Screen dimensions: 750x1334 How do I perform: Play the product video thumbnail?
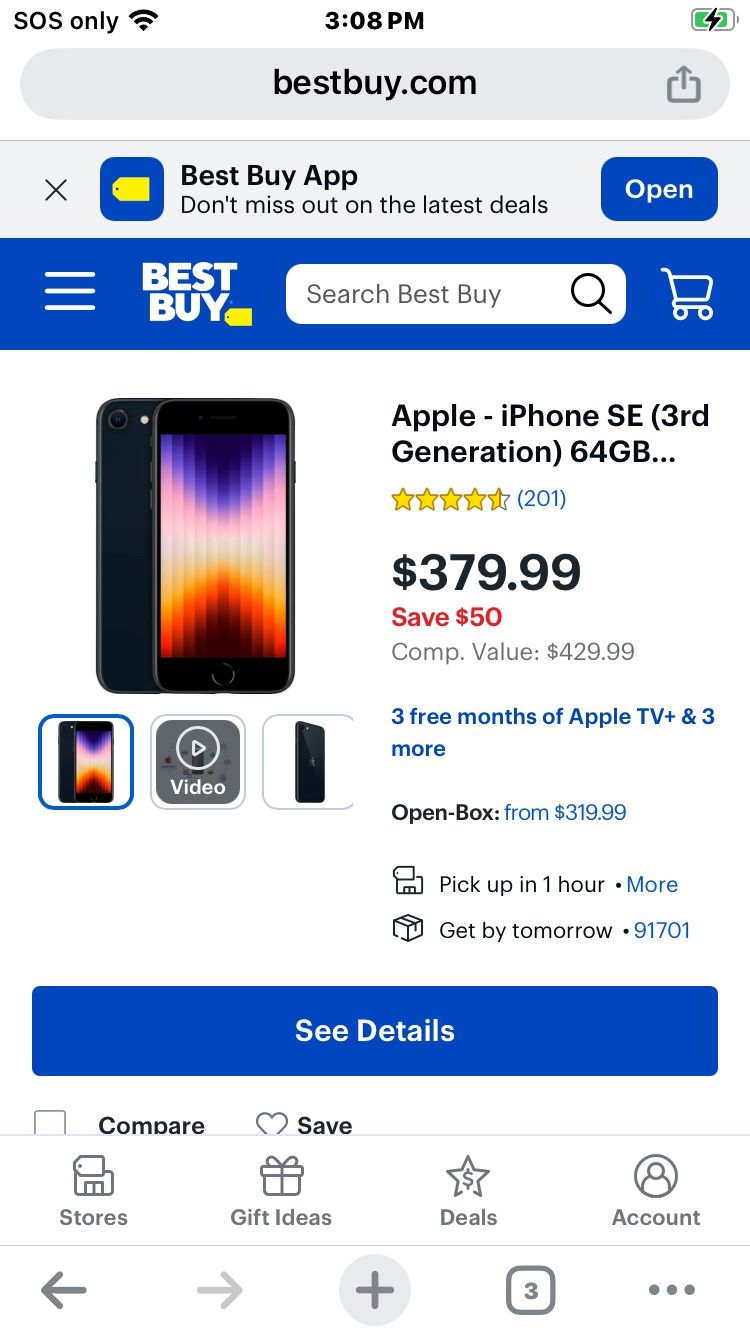tap(198, 761)
